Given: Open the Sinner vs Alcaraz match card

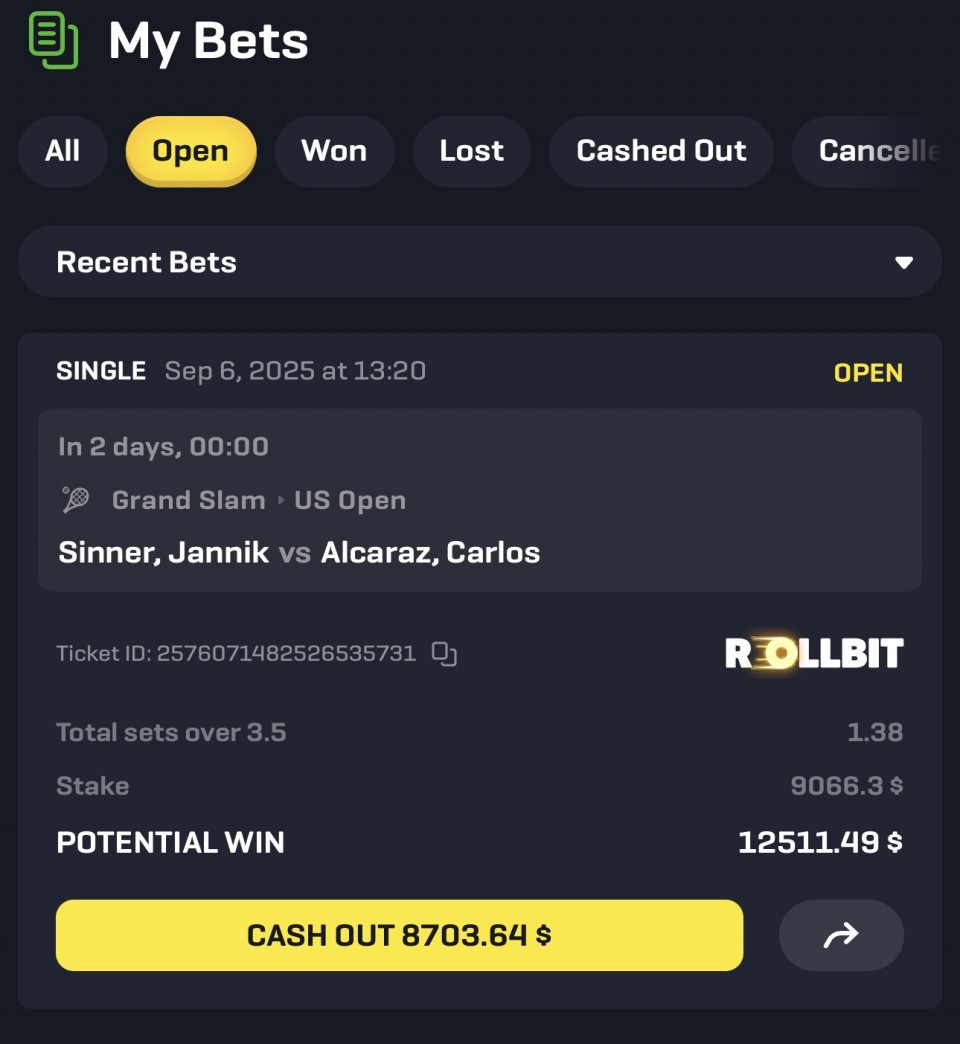Looking at the screenshot, I should [x=480, y=500].
